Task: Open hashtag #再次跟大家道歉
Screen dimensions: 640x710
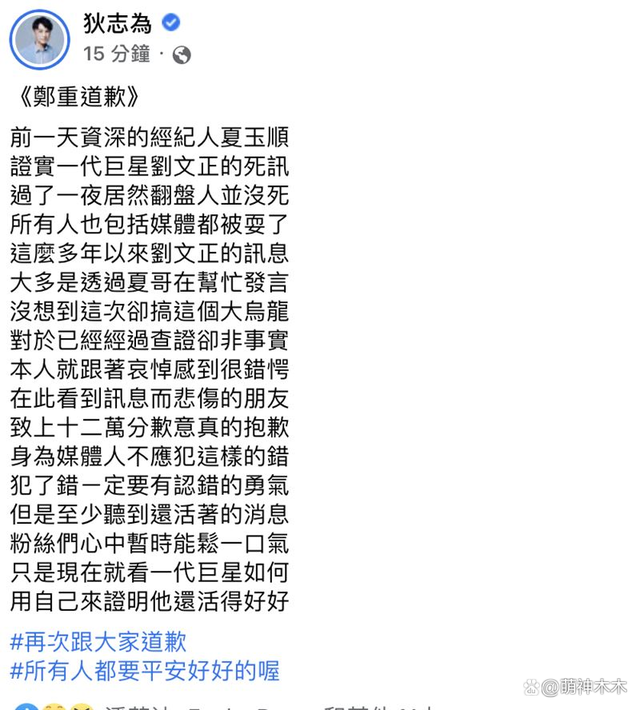Action: point(98,641)
